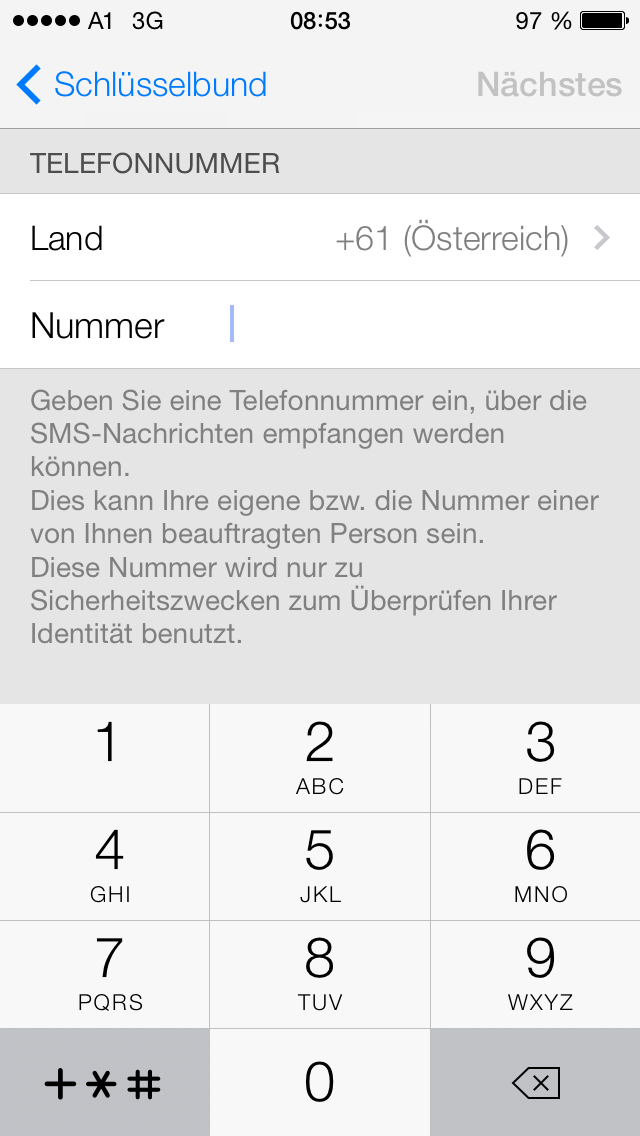Tap the 8 TUV key
This screenshot has height=1136, width=640.
(320, 974)
